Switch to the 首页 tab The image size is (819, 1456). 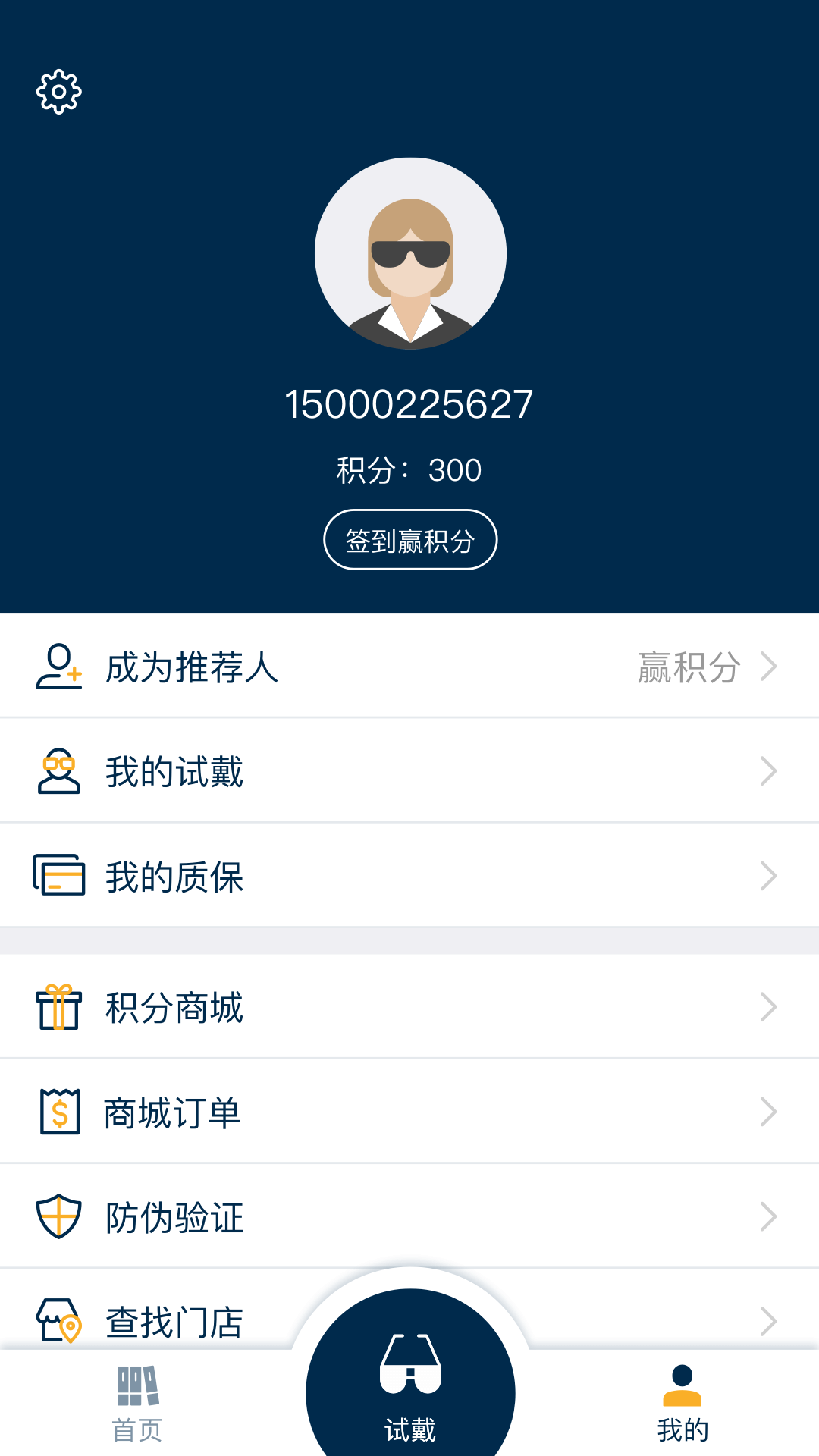(137, 1404)
